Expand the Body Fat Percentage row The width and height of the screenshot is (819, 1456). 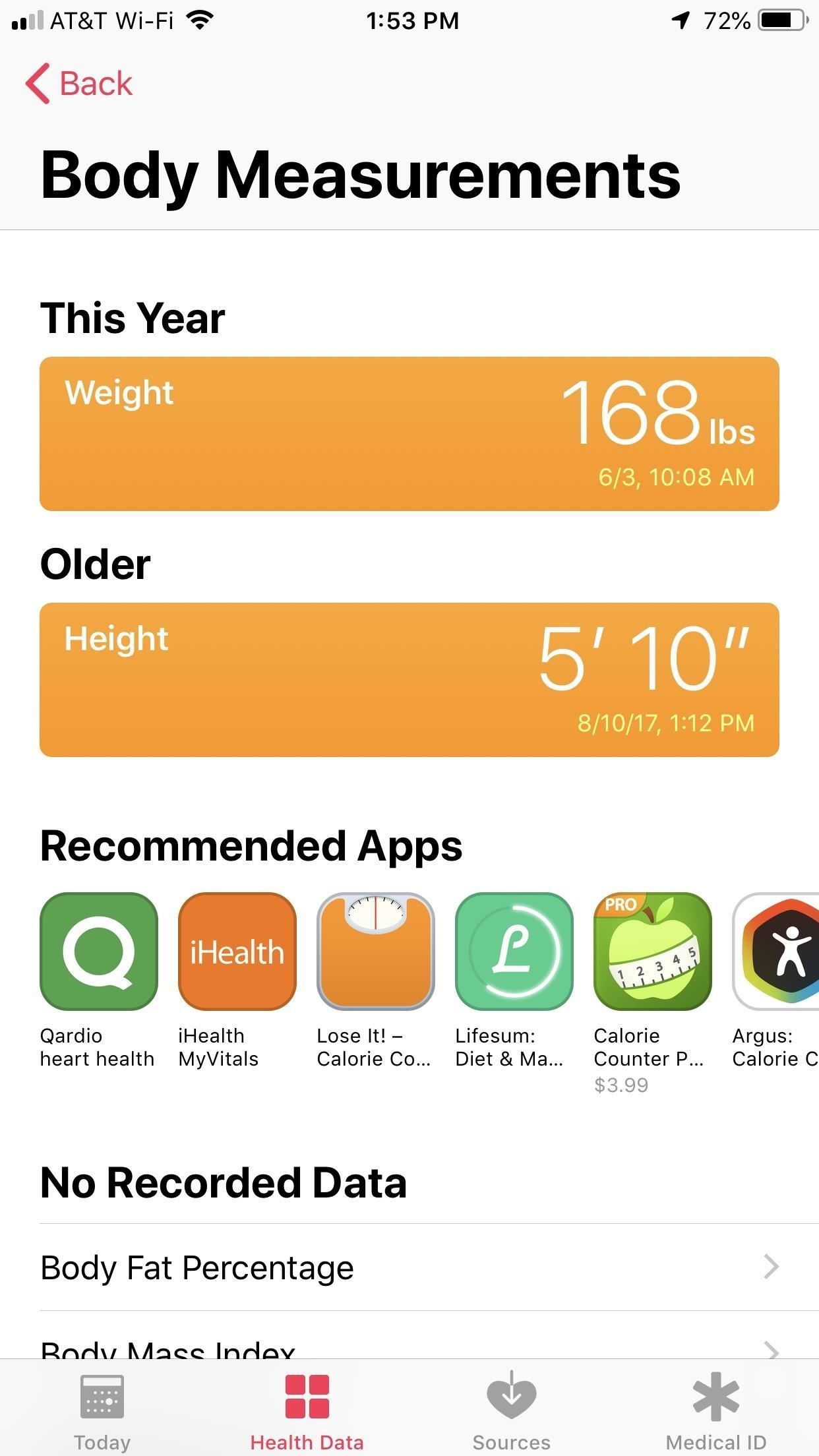(x=409, y=1267)
